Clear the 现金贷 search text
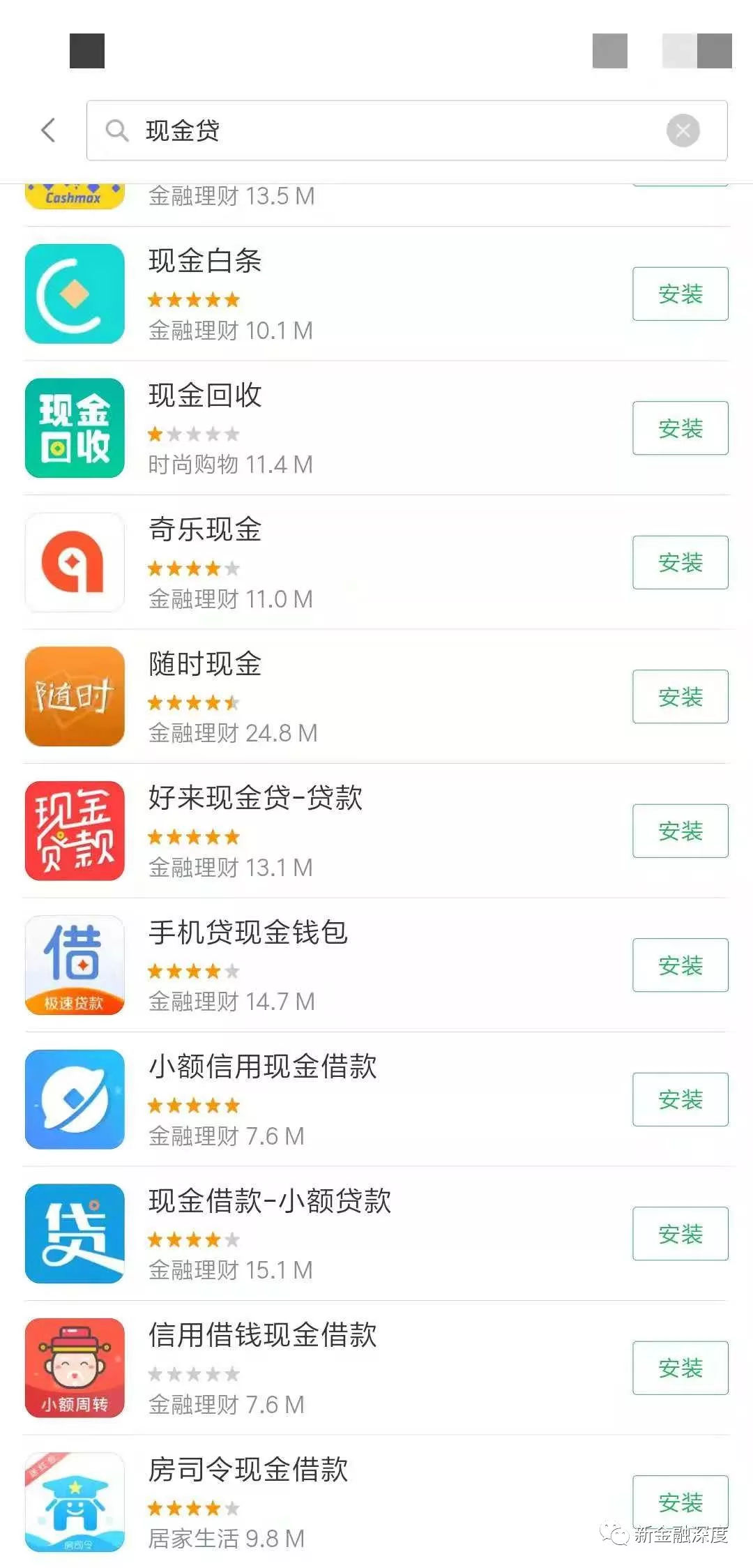This screenshot has width=753, height=1568. tap(683, 130)
